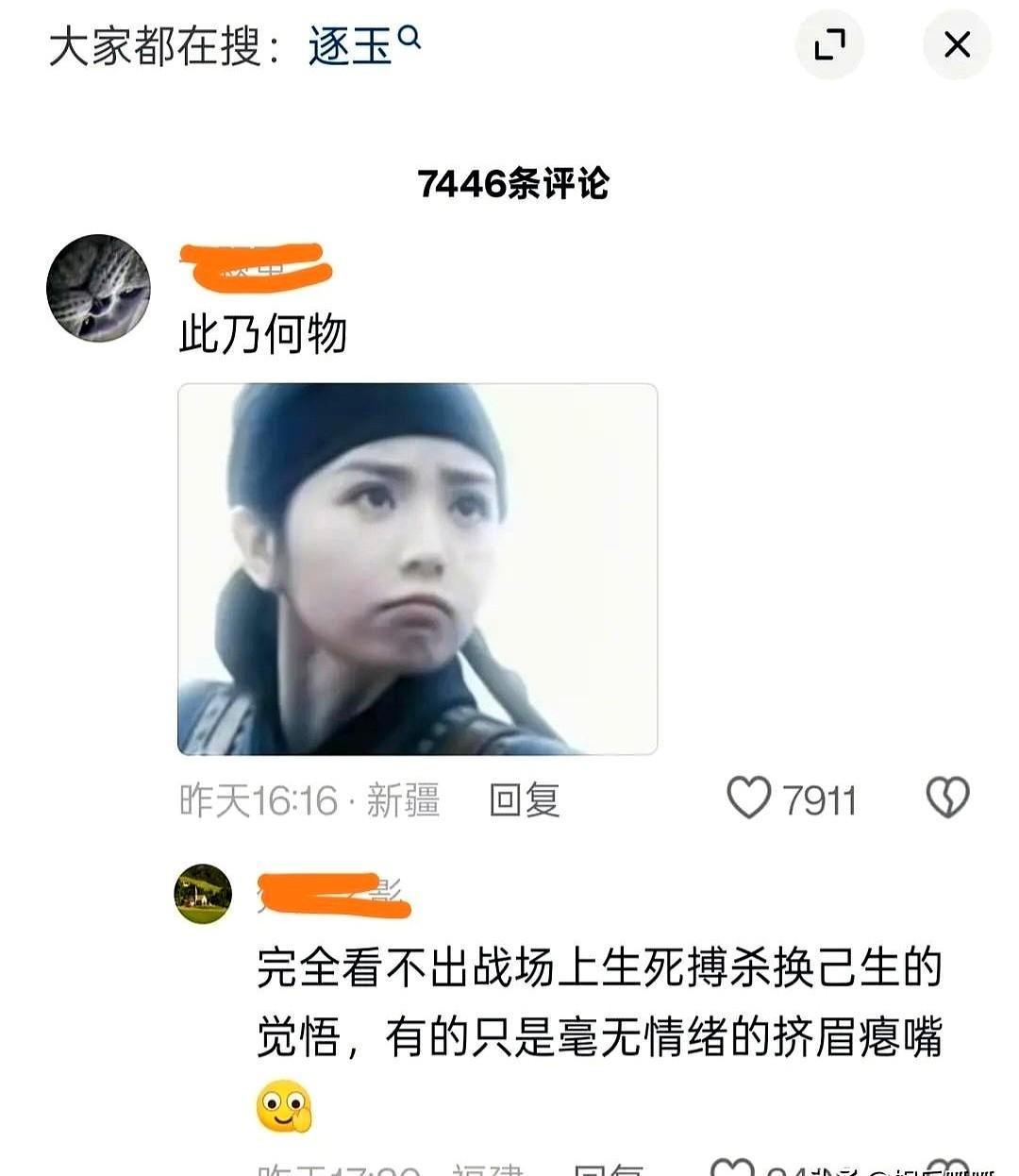Open the meme image in the first comment
The width and height of the screenshot is (1019, 1176).
tap(418, 566)
